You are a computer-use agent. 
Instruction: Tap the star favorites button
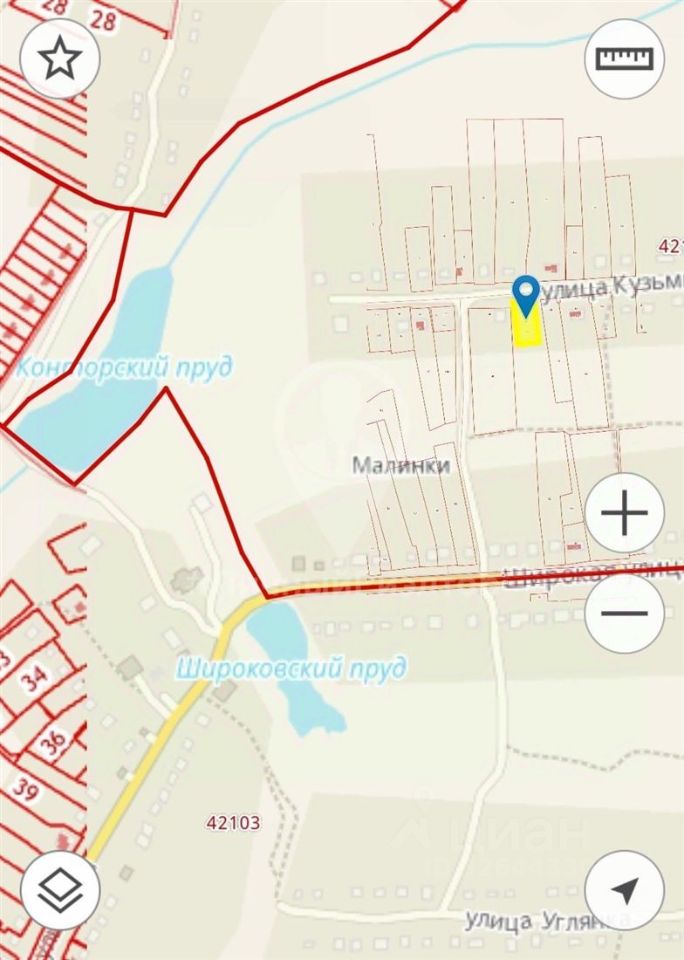coord(59,58)
